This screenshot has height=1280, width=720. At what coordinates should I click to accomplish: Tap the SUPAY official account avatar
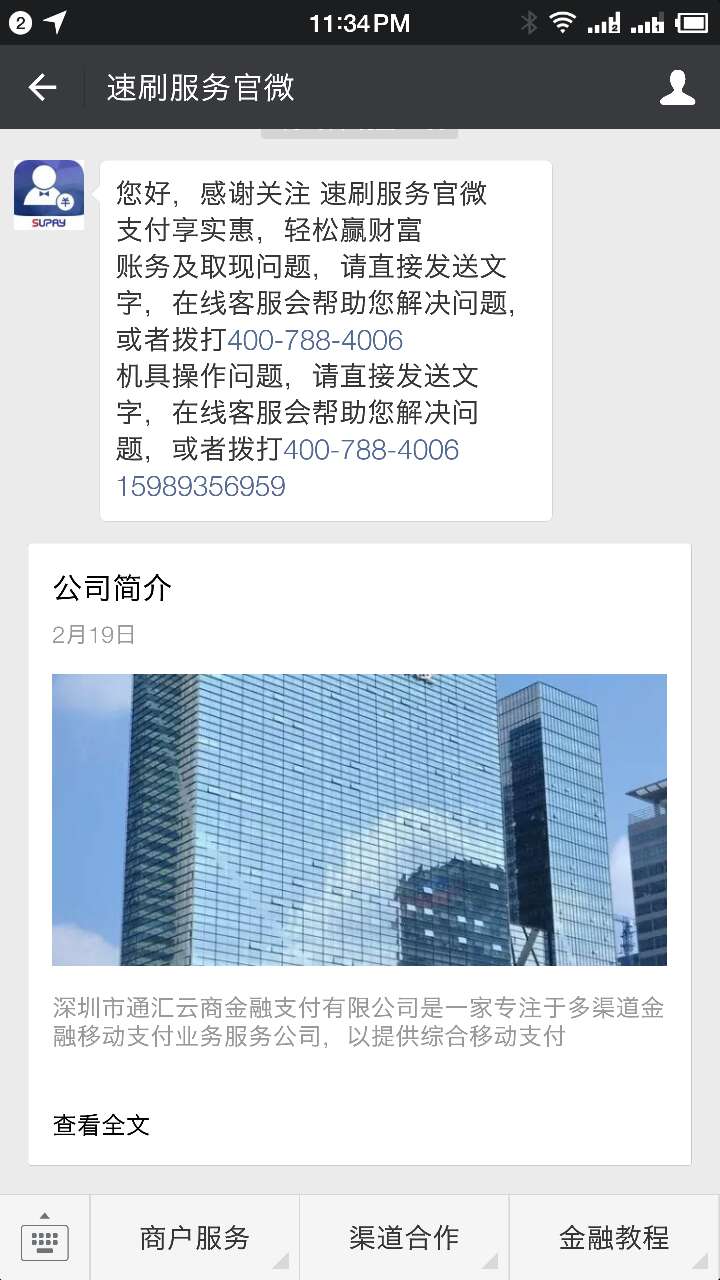pos(48,194)
